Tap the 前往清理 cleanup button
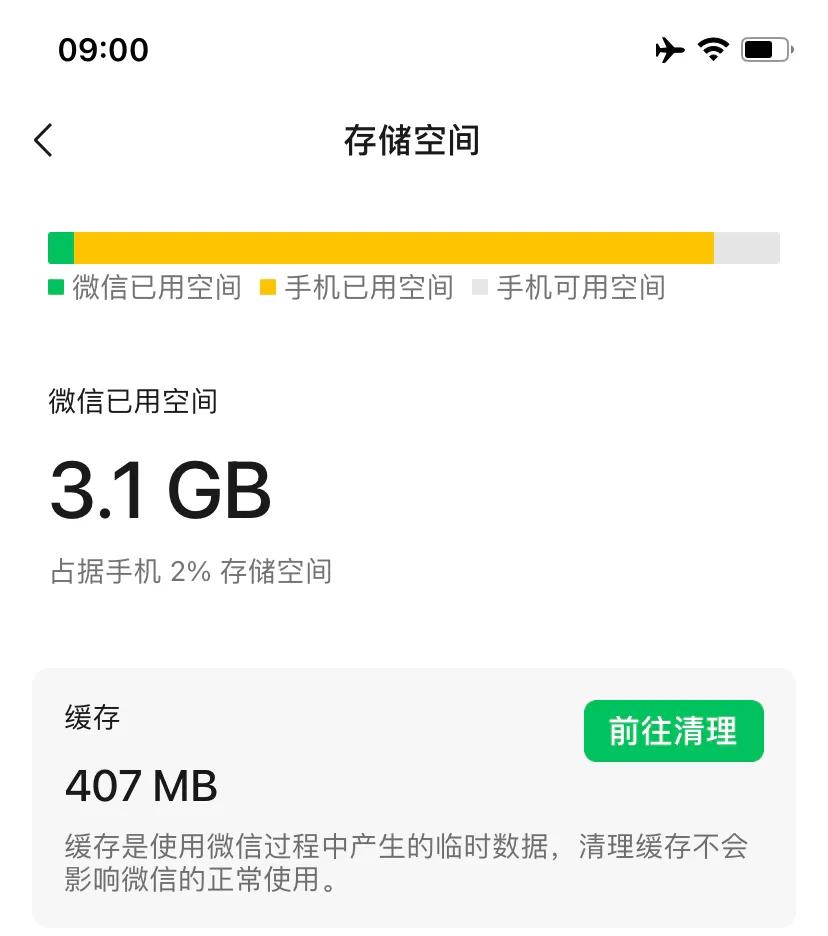Image resolution: width=828 pixels, height=936 pixels. pyautogui.click(x=673, y=731)
